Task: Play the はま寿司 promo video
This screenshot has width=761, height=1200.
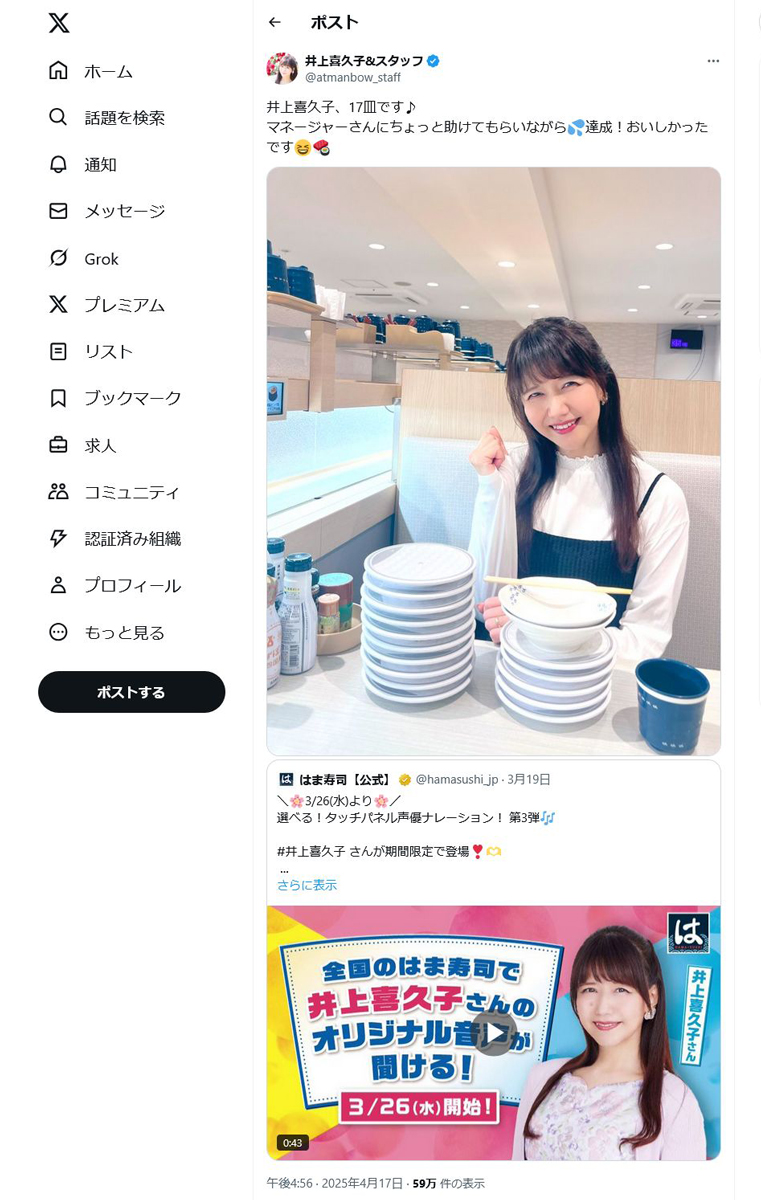Action: click(x=494, y=1032)
